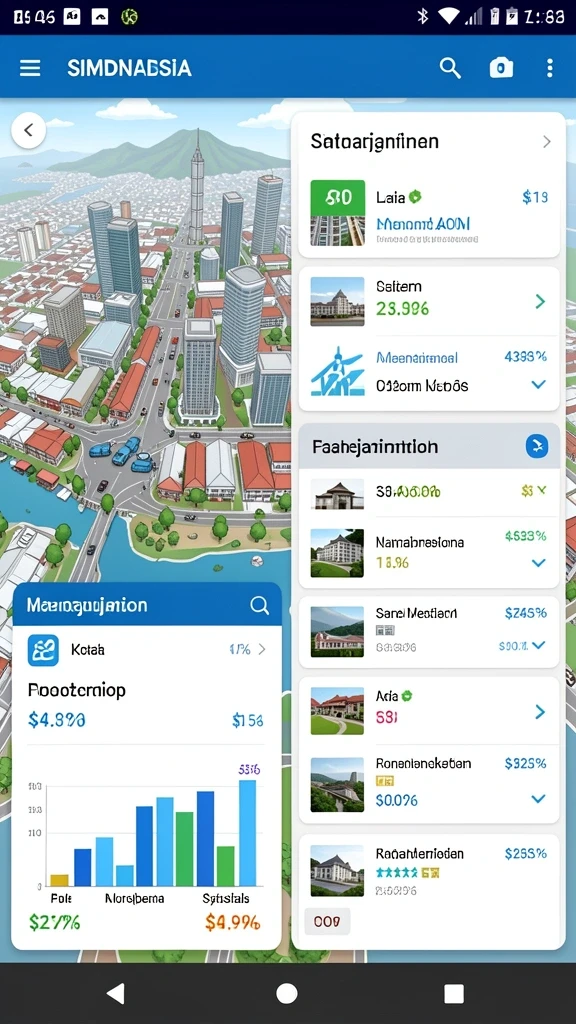Open the Kctaa row in the bottom panel
Viewport: 576px width, 1024px height.
(x=147, y=650)
